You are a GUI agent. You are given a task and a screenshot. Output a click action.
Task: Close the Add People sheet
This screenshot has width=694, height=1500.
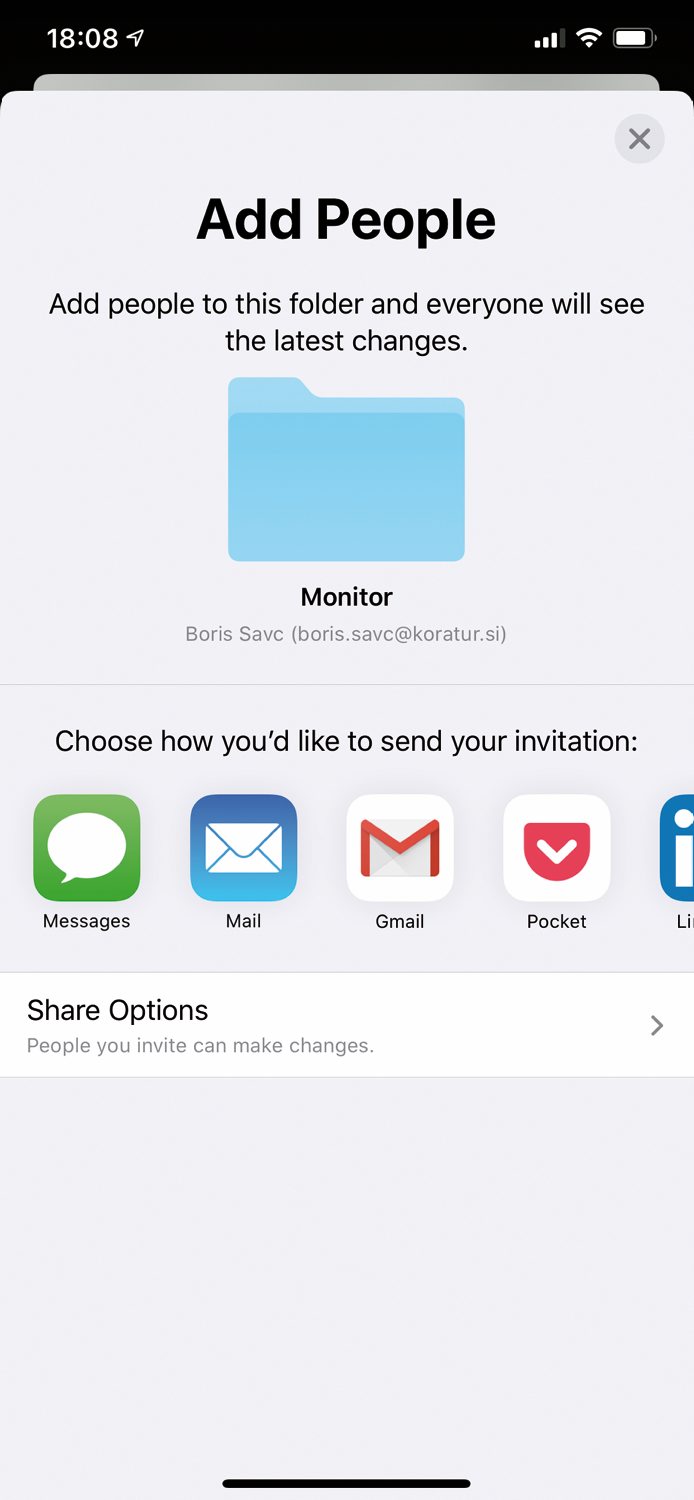pyautogui.click(x=639, y=139)
